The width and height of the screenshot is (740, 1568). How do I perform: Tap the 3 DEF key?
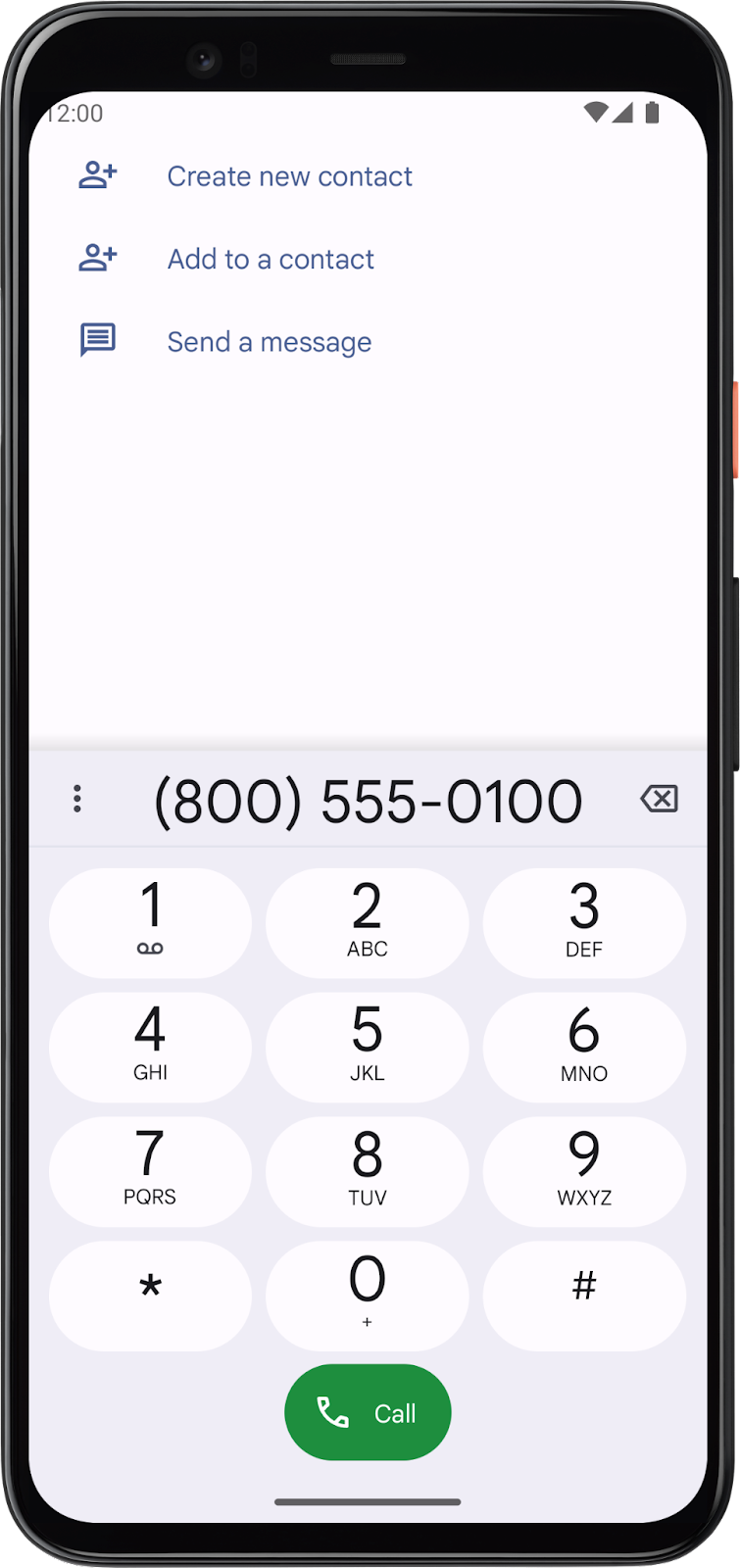click(x=584, y=922)
